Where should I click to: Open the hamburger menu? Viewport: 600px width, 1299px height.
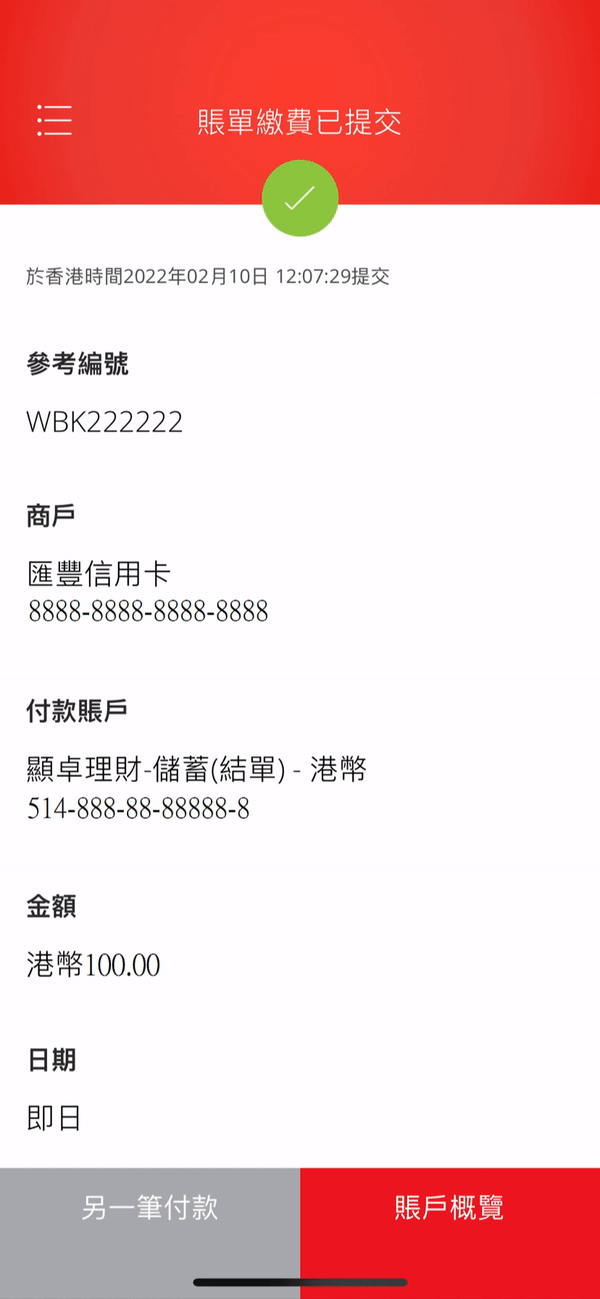(x=54, y=120)
